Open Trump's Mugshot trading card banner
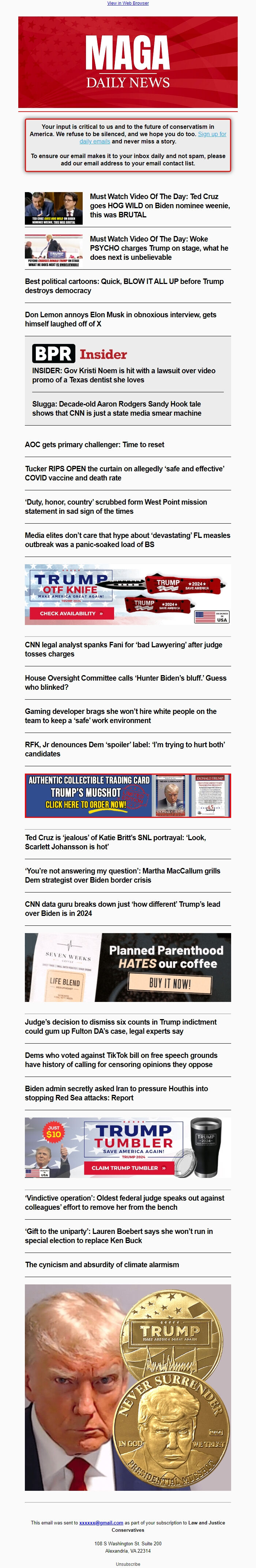This screenshot has height=1568, width=256. point(128,795)
